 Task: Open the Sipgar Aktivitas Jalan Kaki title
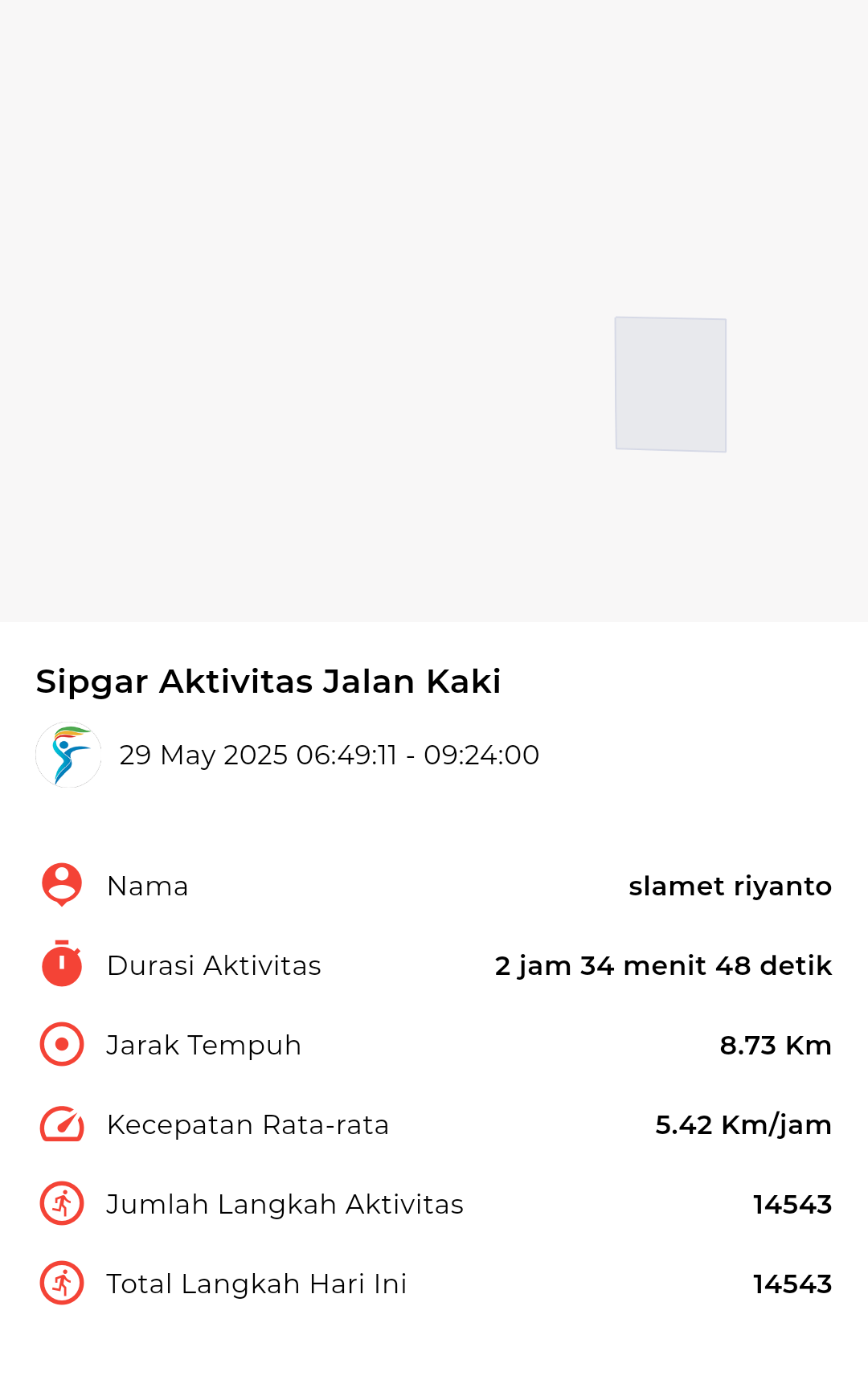(268, 682)
